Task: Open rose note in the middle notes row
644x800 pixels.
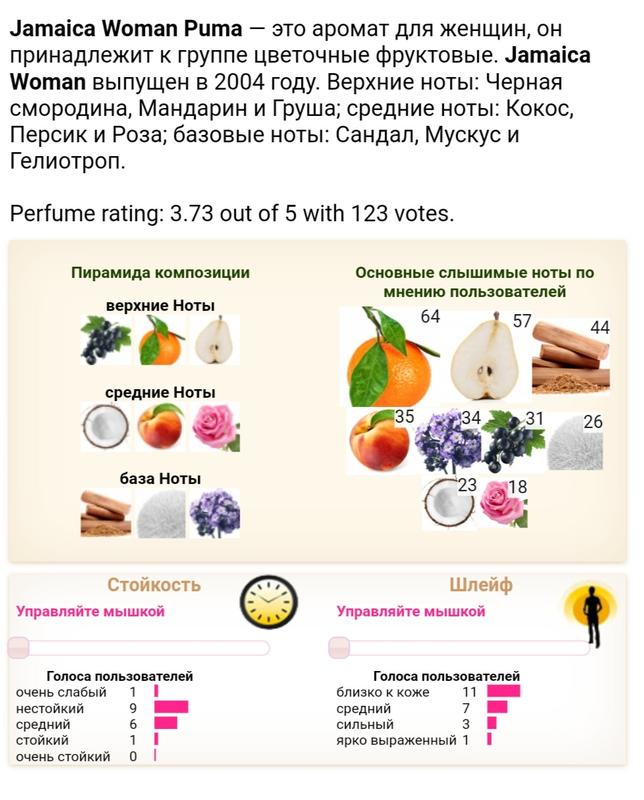Action: point(213,428)
